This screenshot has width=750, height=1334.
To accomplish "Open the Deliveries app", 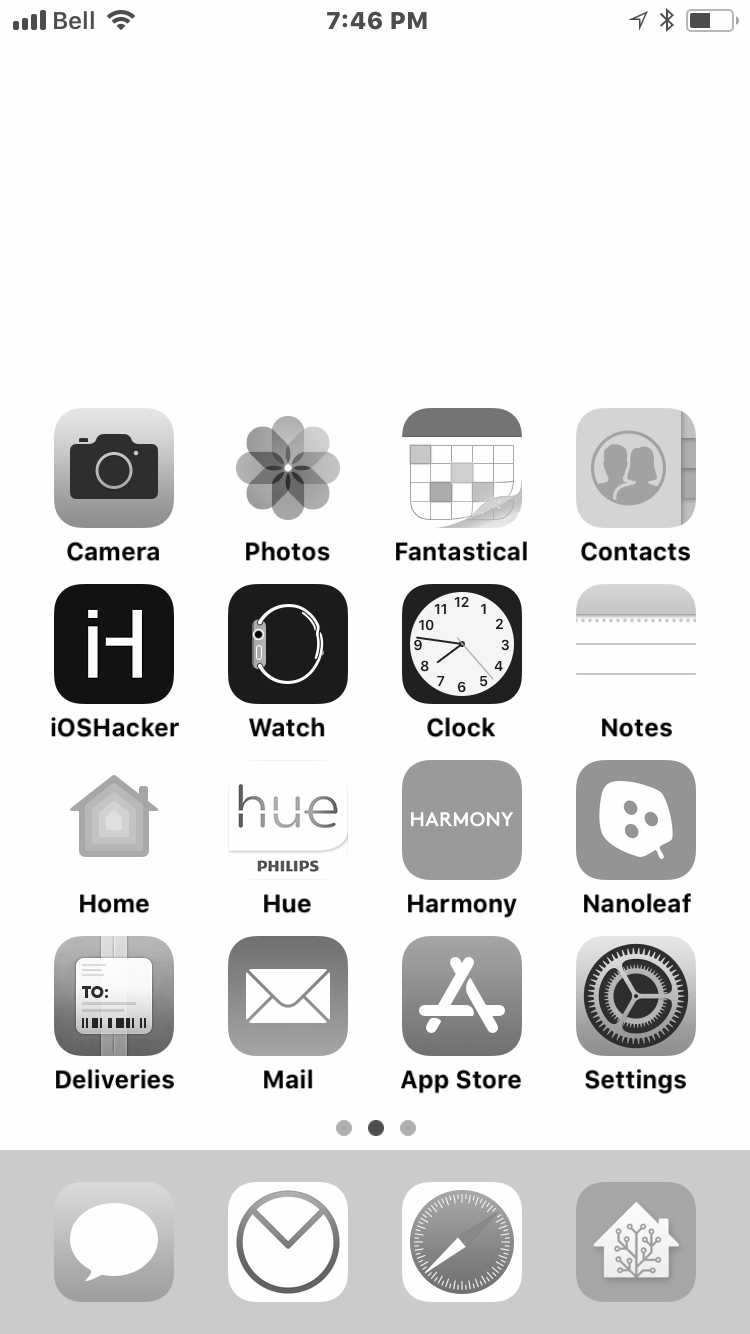I will pos(114,996).
